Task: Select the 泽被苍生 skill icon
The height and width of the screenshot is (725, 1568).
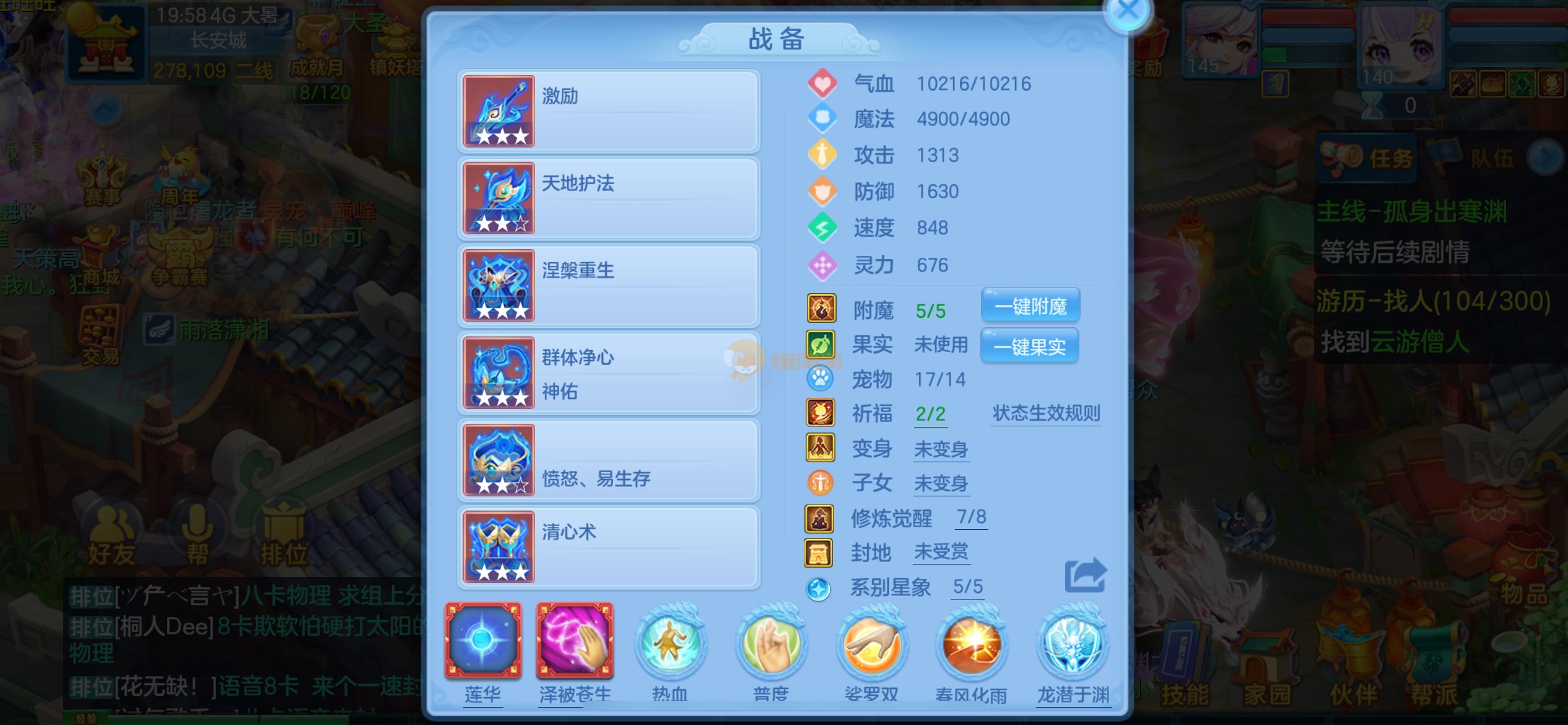Action: (x=575, y=641)
